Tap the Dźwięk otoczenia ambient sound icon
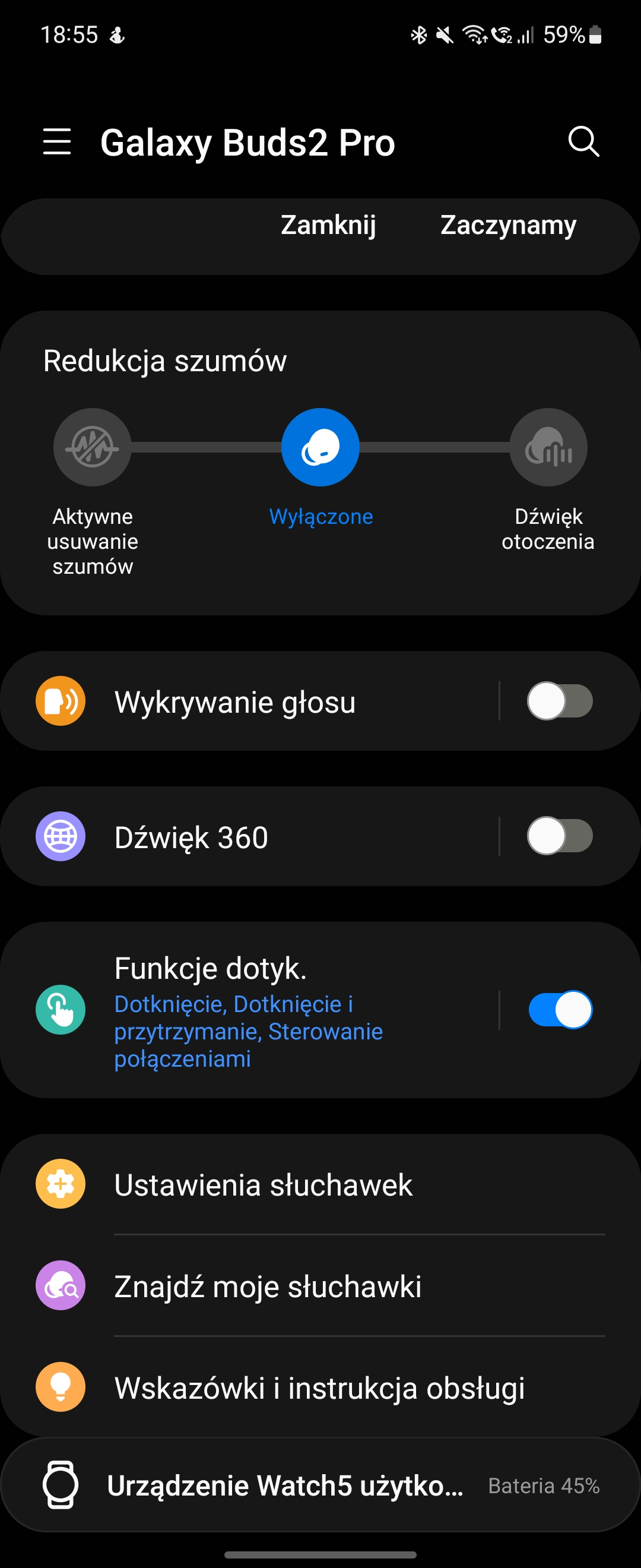641x1568 pixels. pyautogui.click(x=547, y=447)
